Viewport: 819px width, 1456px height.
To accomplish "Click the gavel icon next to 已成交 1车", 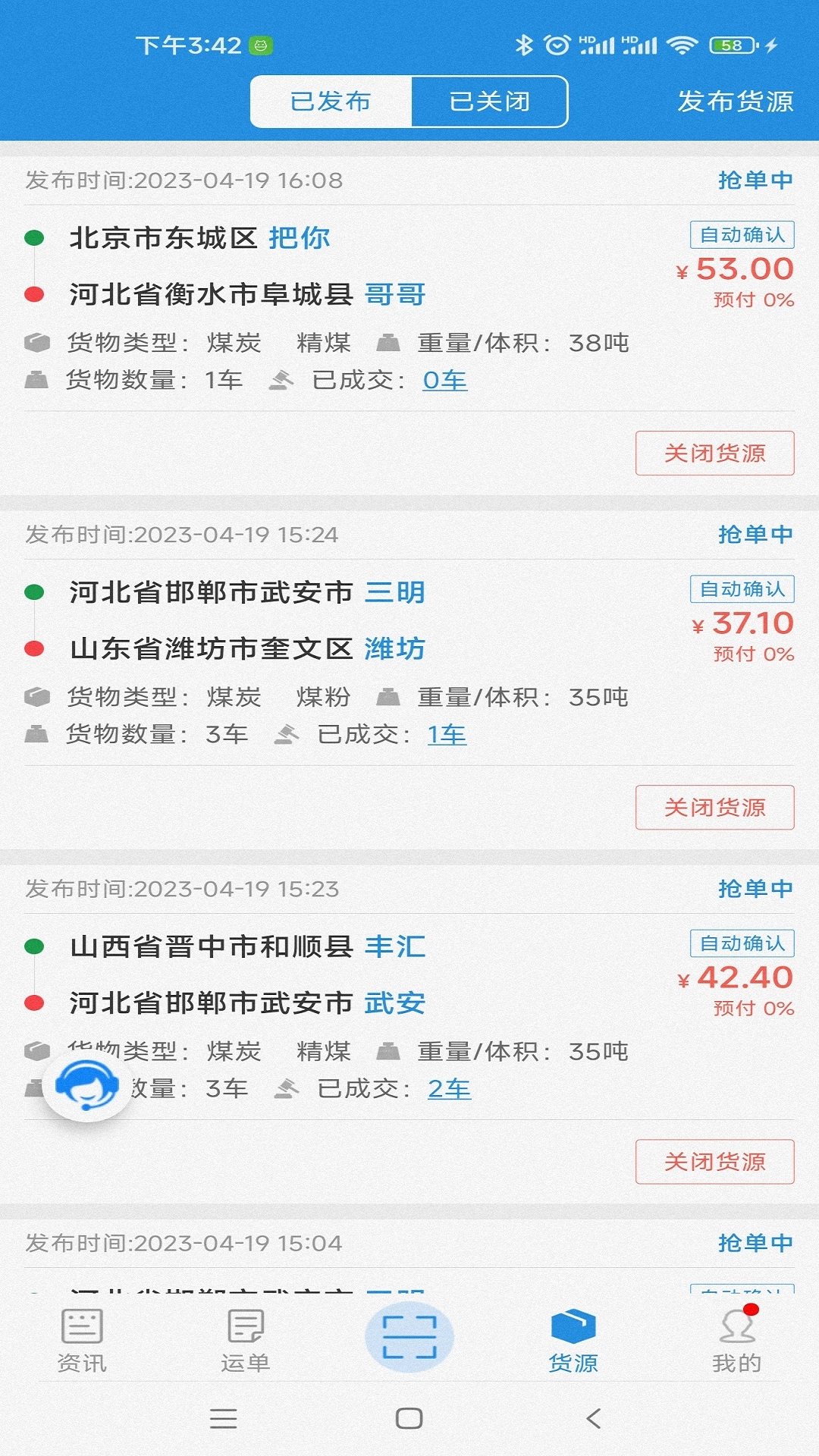I will click(287, 734).
